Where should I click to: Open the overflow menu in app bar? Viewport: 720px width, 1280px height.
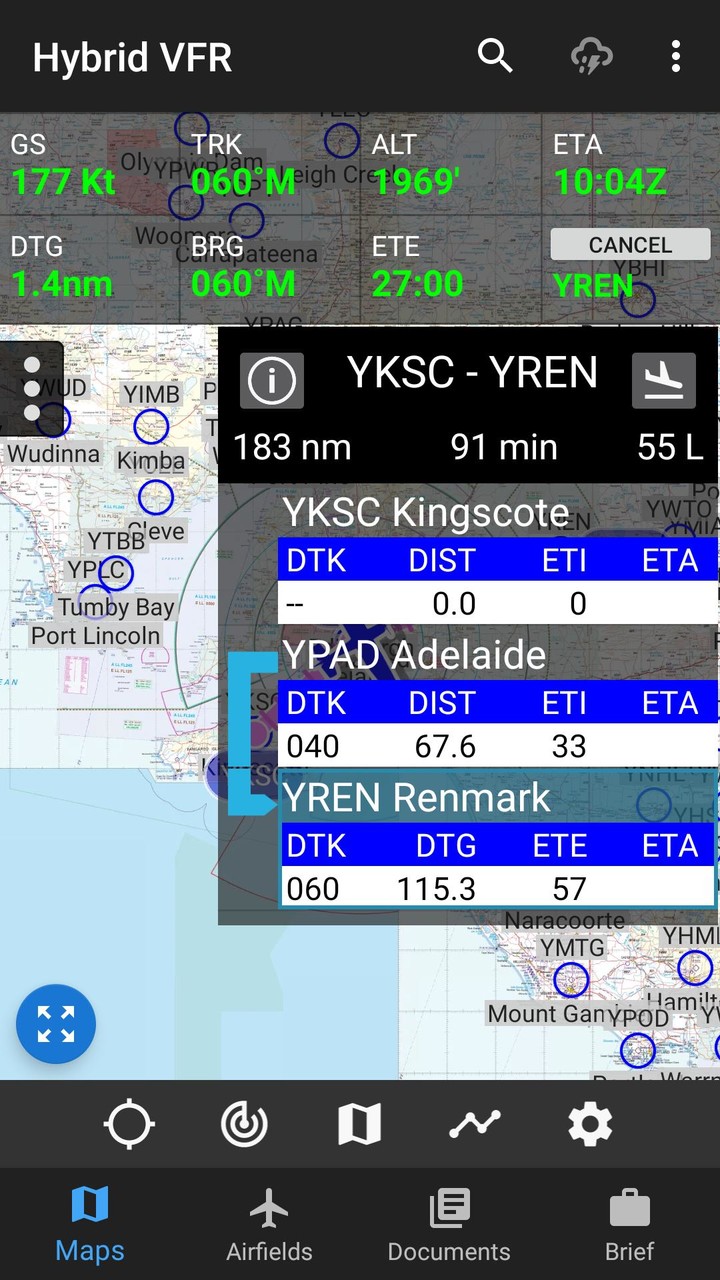coord(676,57)
